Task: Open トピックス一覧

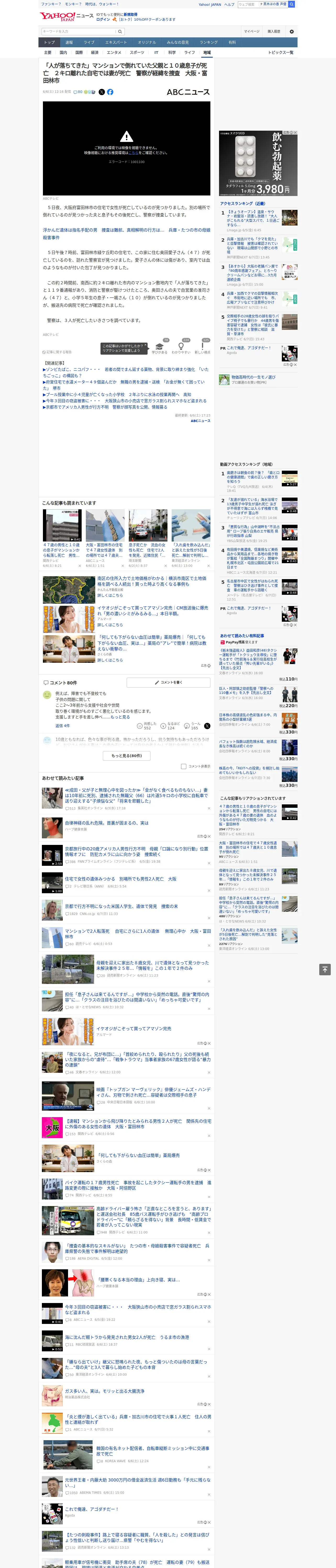Action: [281, 52]
